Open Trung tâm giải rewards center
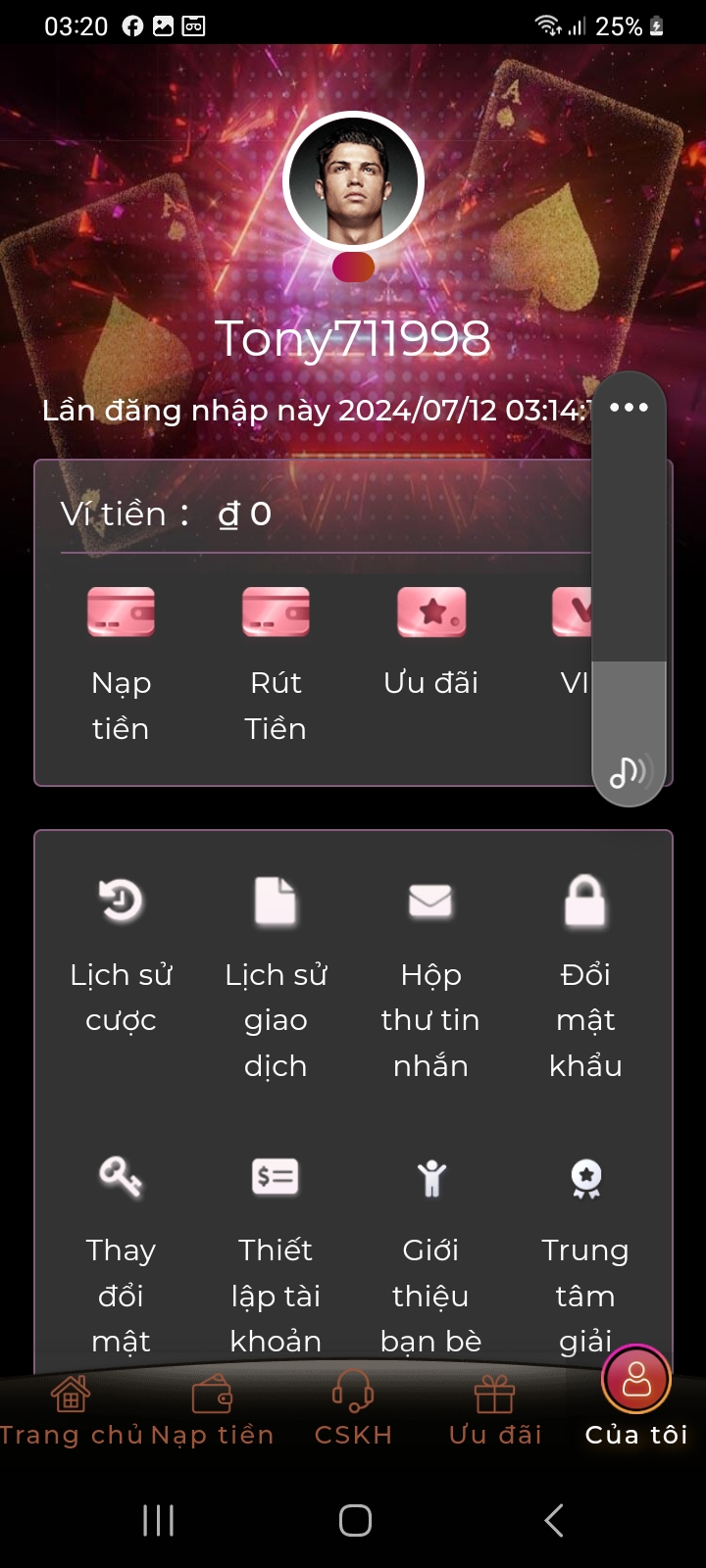 [x=585, y=1254]
